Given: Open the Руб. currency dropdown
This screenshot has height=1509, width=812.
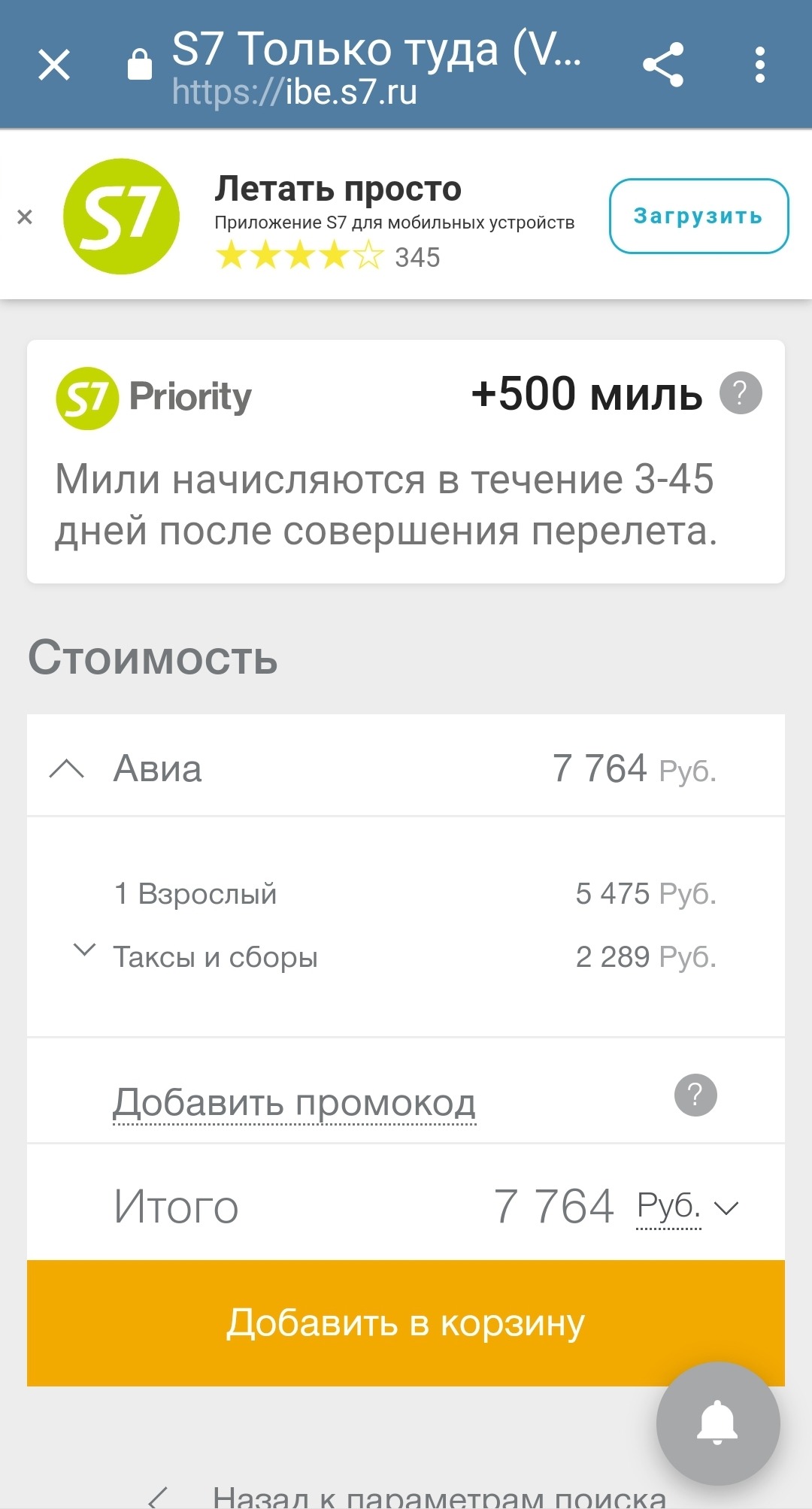Looking at the screenshot, I should point(687,1207).
